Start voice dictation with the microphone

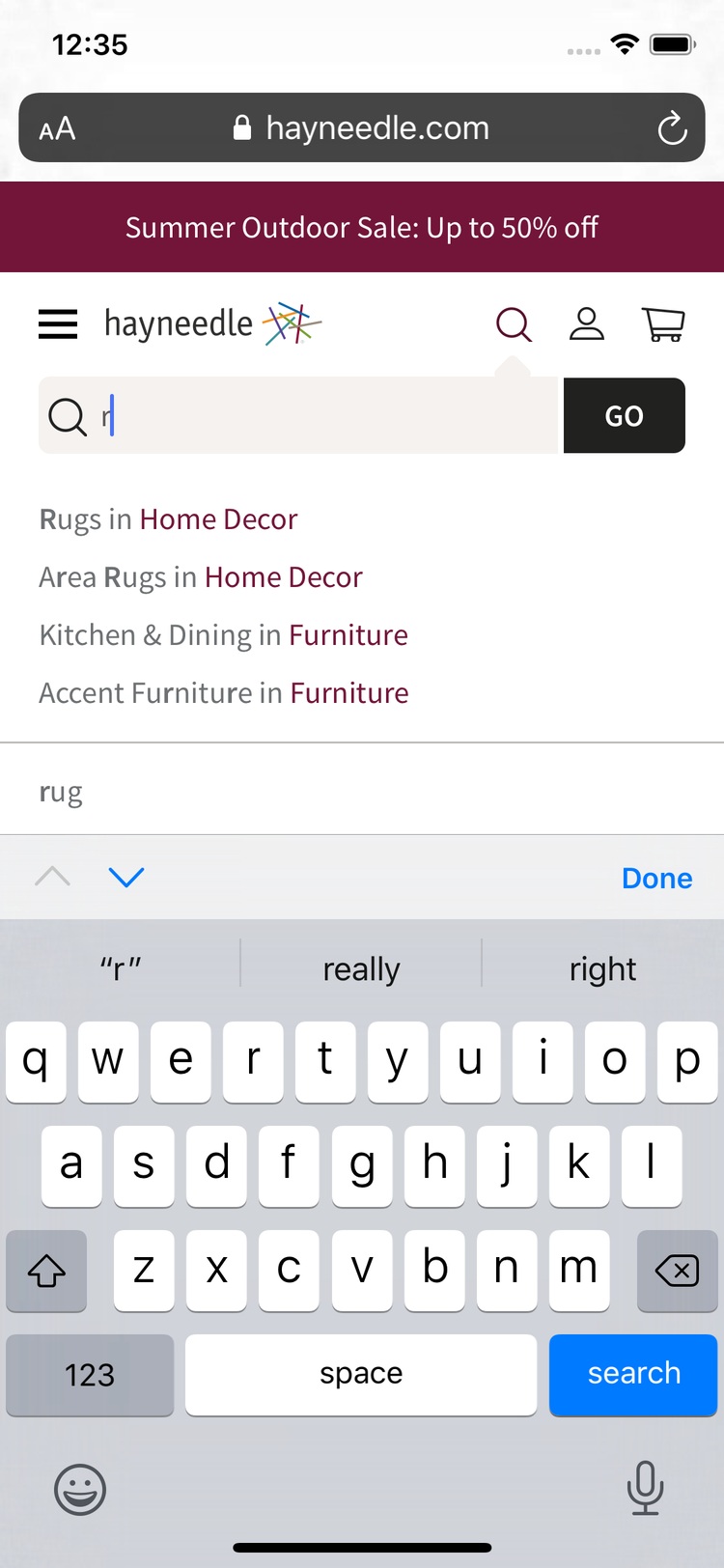point(645,1487)
